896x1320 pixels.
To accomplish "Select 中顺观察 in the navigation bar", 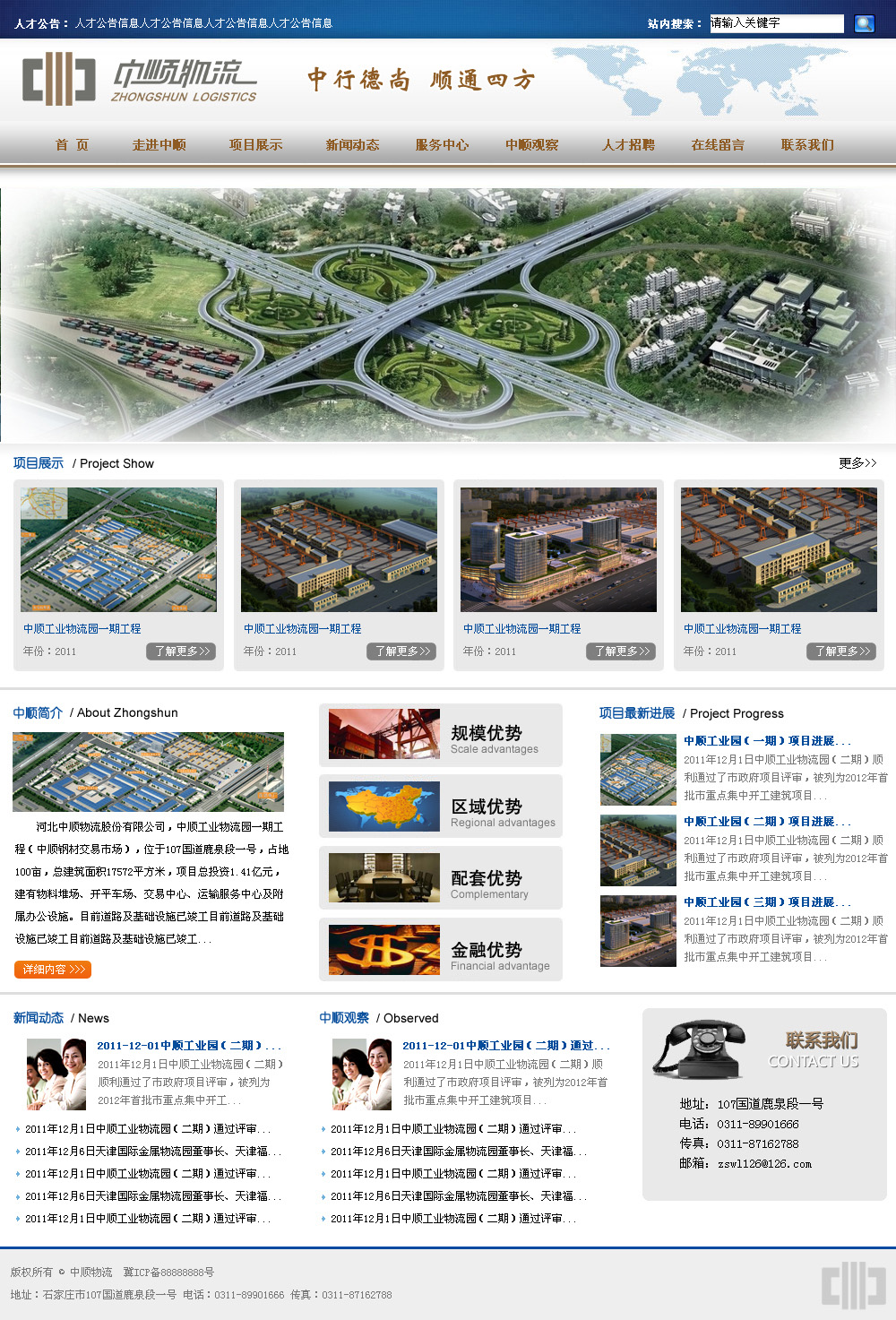I will coord(531,144).
